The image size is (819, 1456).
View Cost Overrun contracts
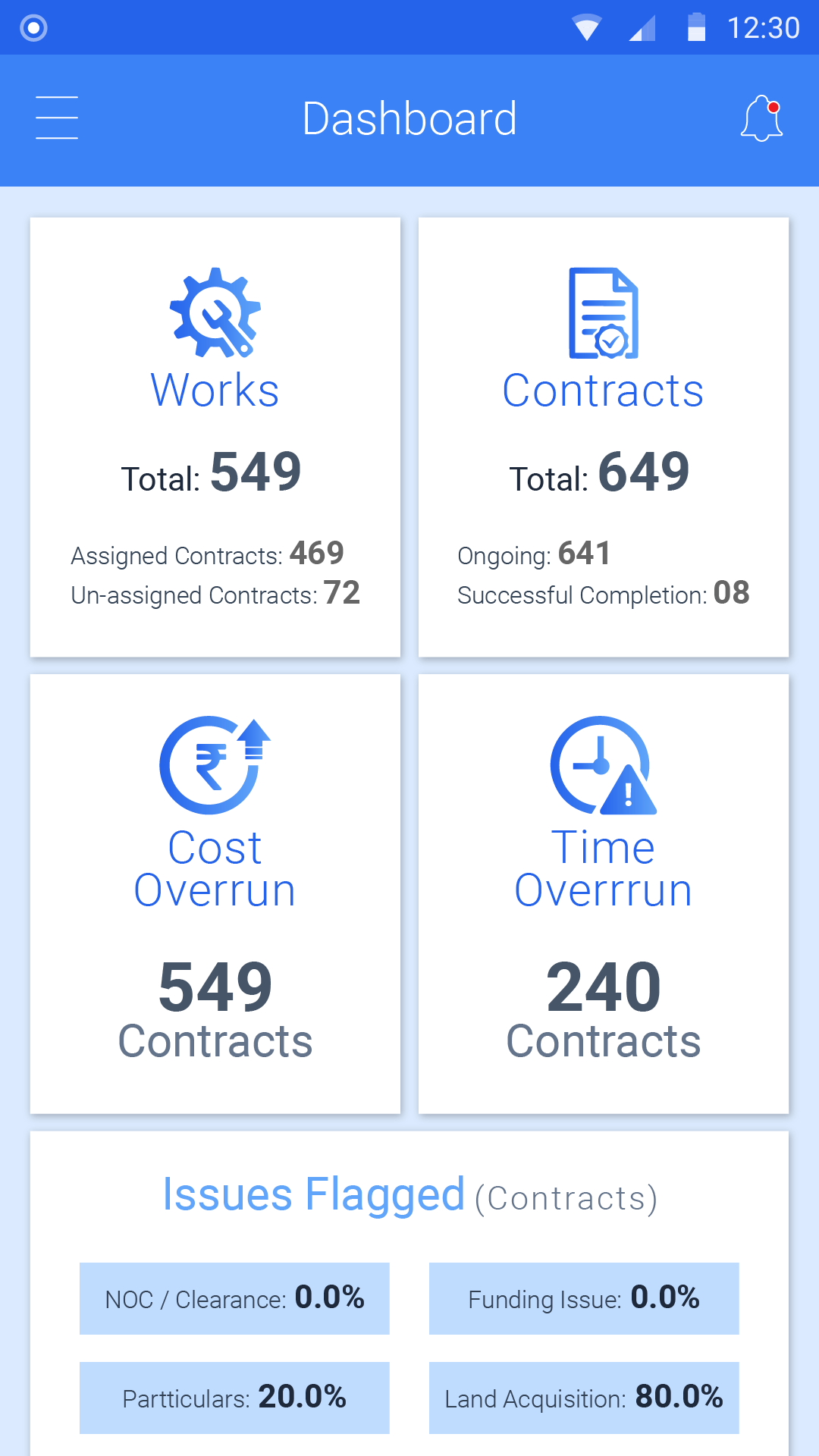[215, 893]
